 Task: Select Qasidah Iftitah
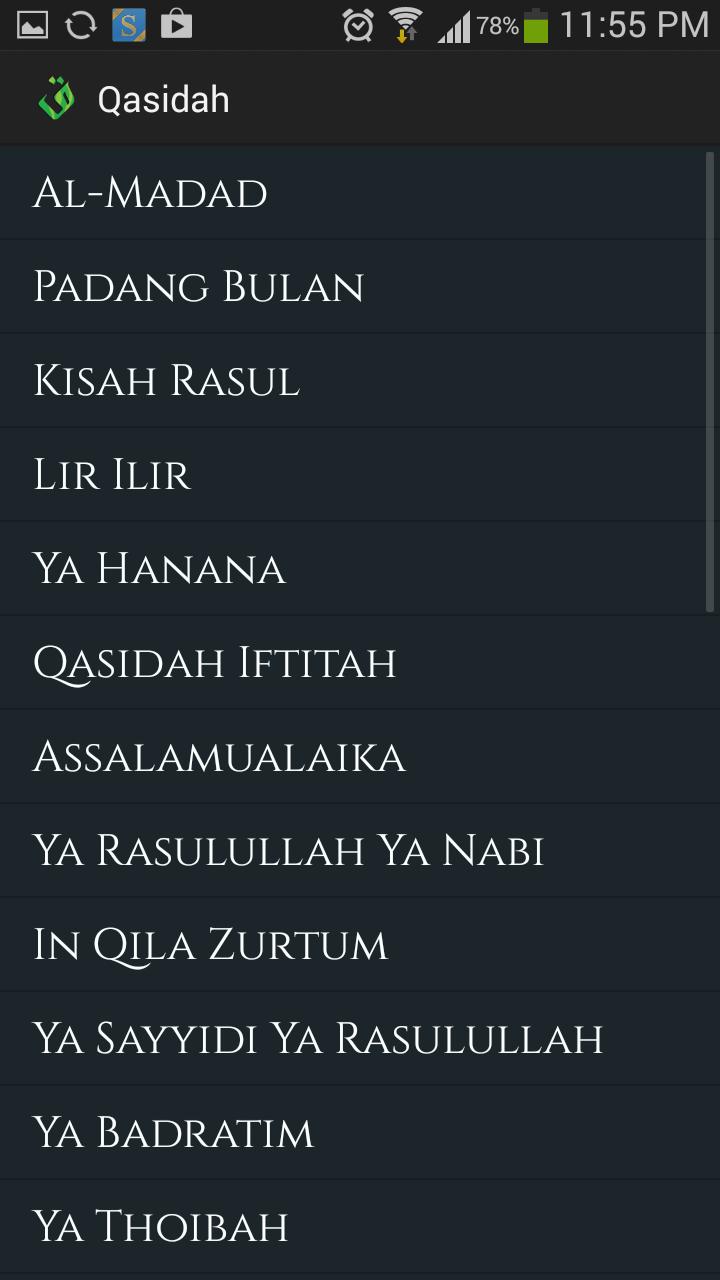click(x=215, y=663)
